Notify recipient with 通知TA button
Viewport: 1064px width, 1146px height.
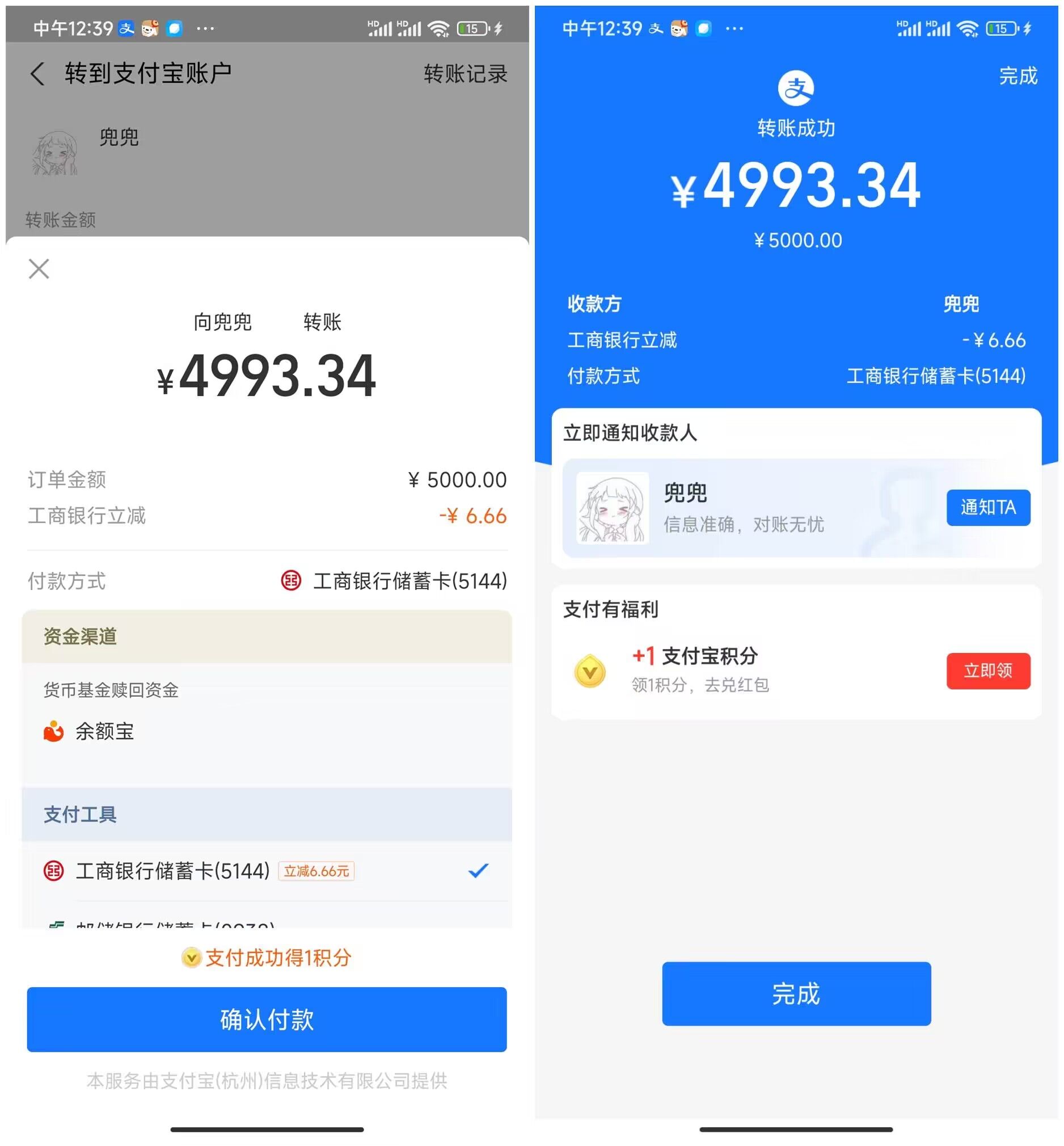988,507
